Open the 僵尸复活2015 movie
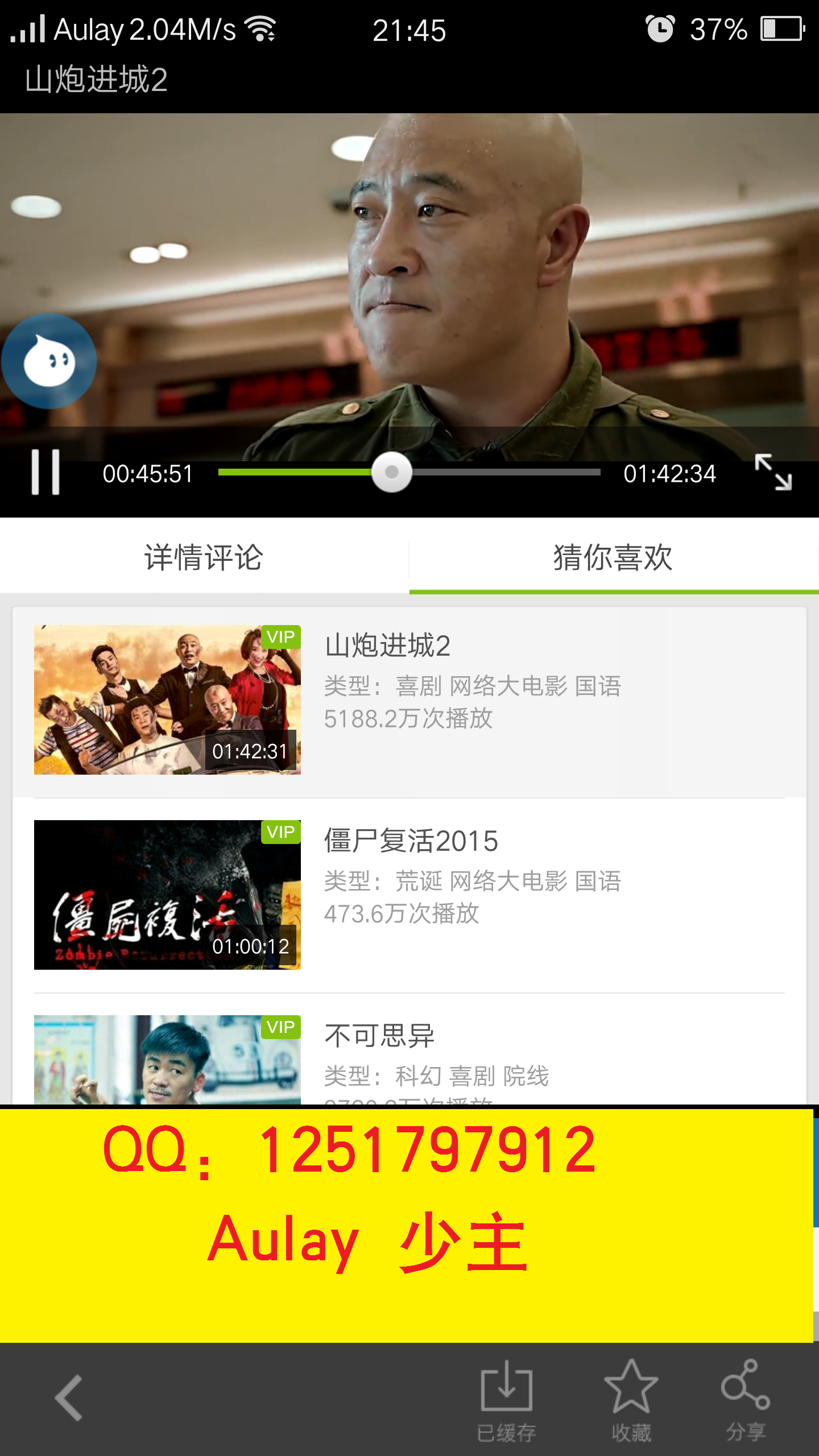The image size is (819, 1456). point(409,895)
